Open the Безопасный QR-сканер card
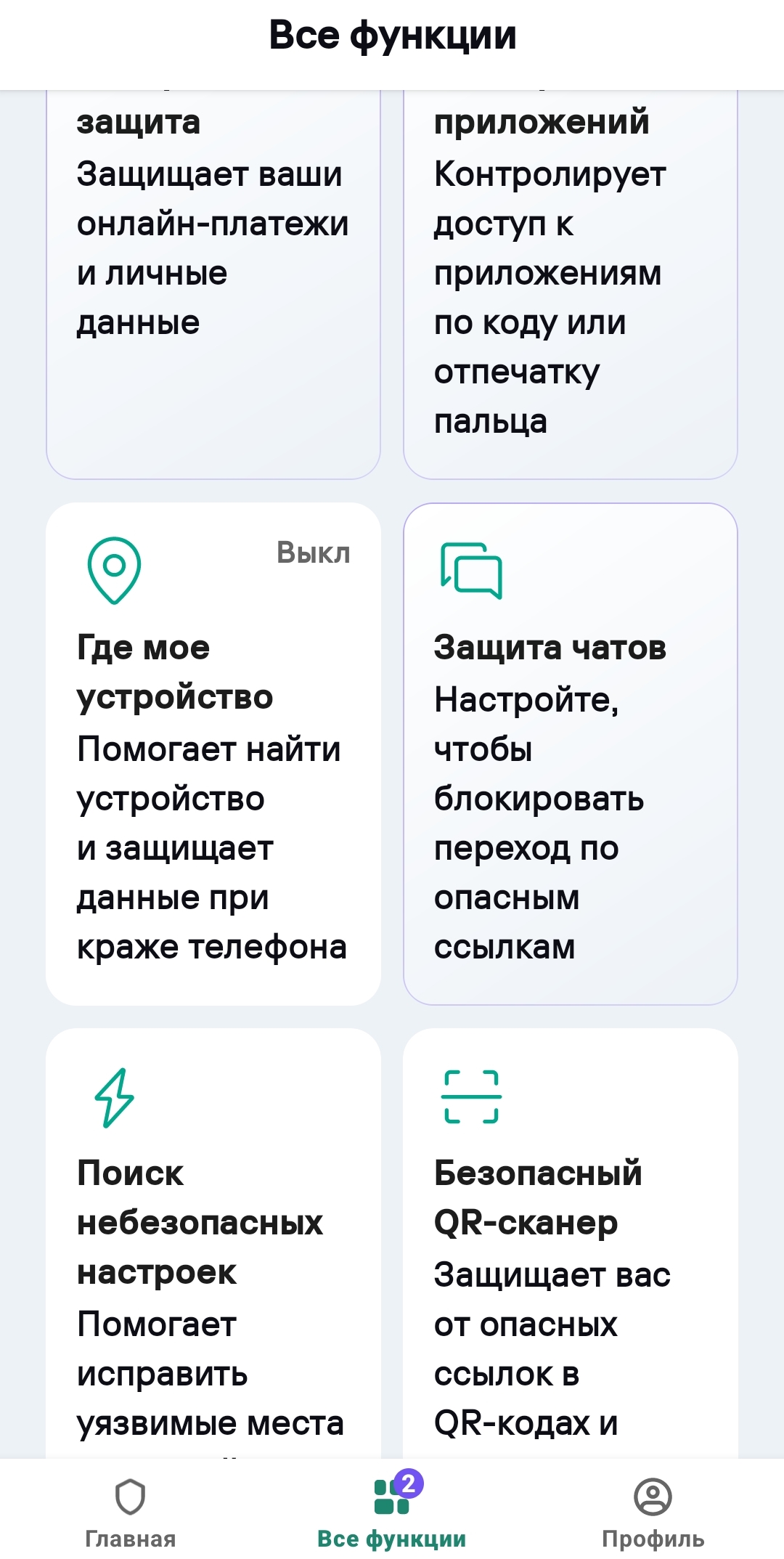The width and height of the screenshot is (784, 1559). pyautogui.click(x=570, y=1242)
